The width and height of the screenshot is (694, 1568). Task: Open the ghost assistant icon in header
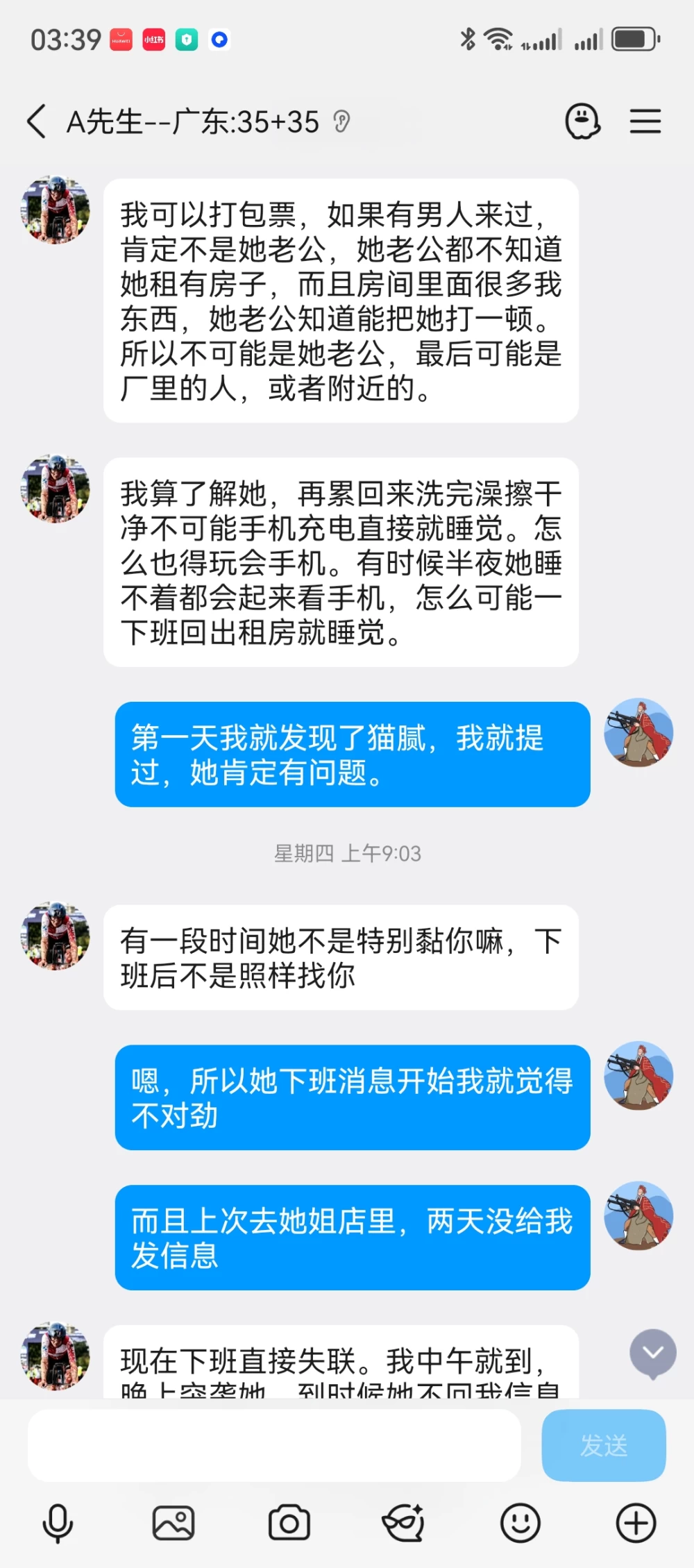583,121
